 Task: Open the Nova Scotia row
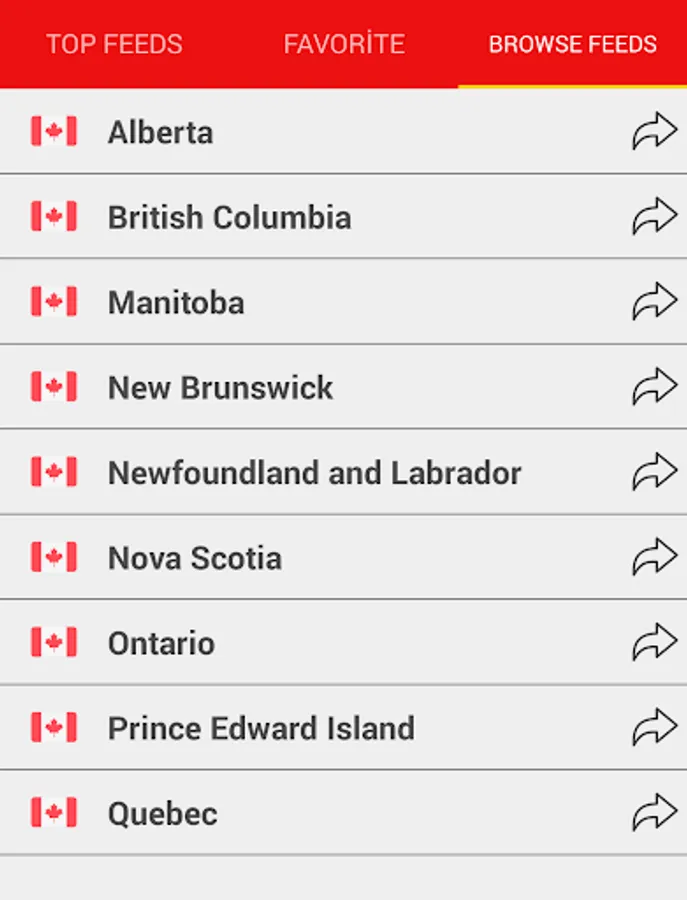pyautogui.click(x=194, y=557)
